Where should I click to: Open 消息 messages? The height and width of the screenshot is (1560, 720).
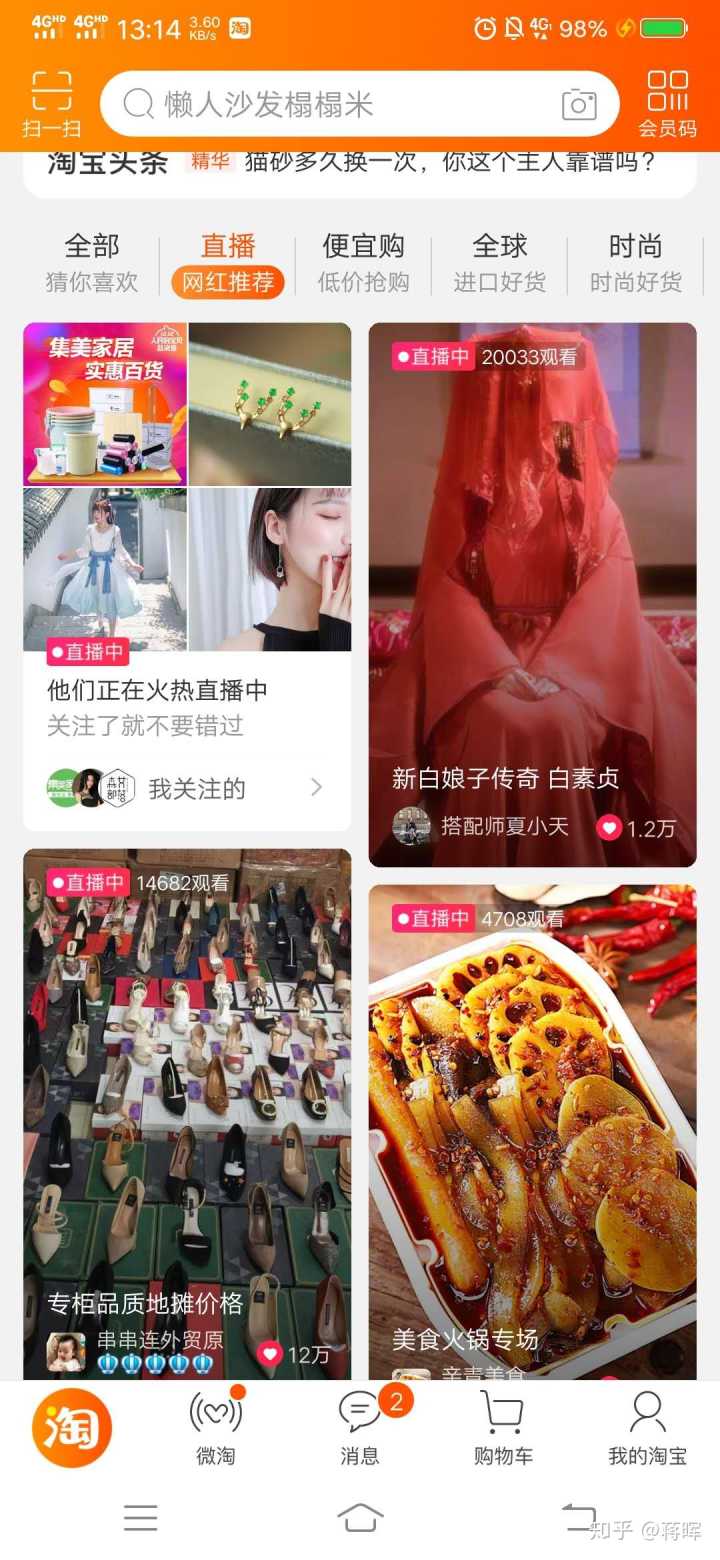360,1428
